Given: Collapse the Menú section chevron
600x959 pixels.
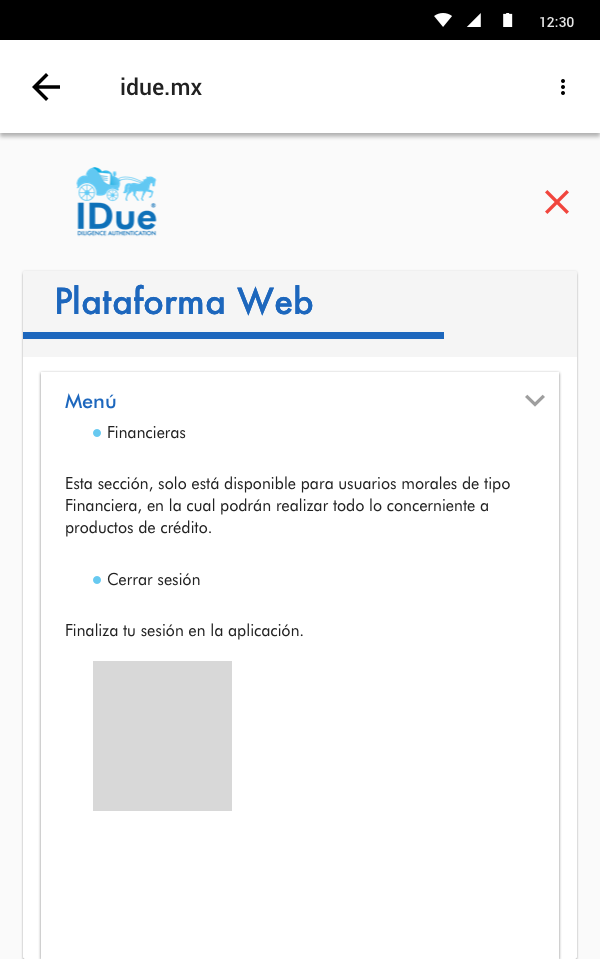Looking at the screenshot, I should [x=535, y=401].
